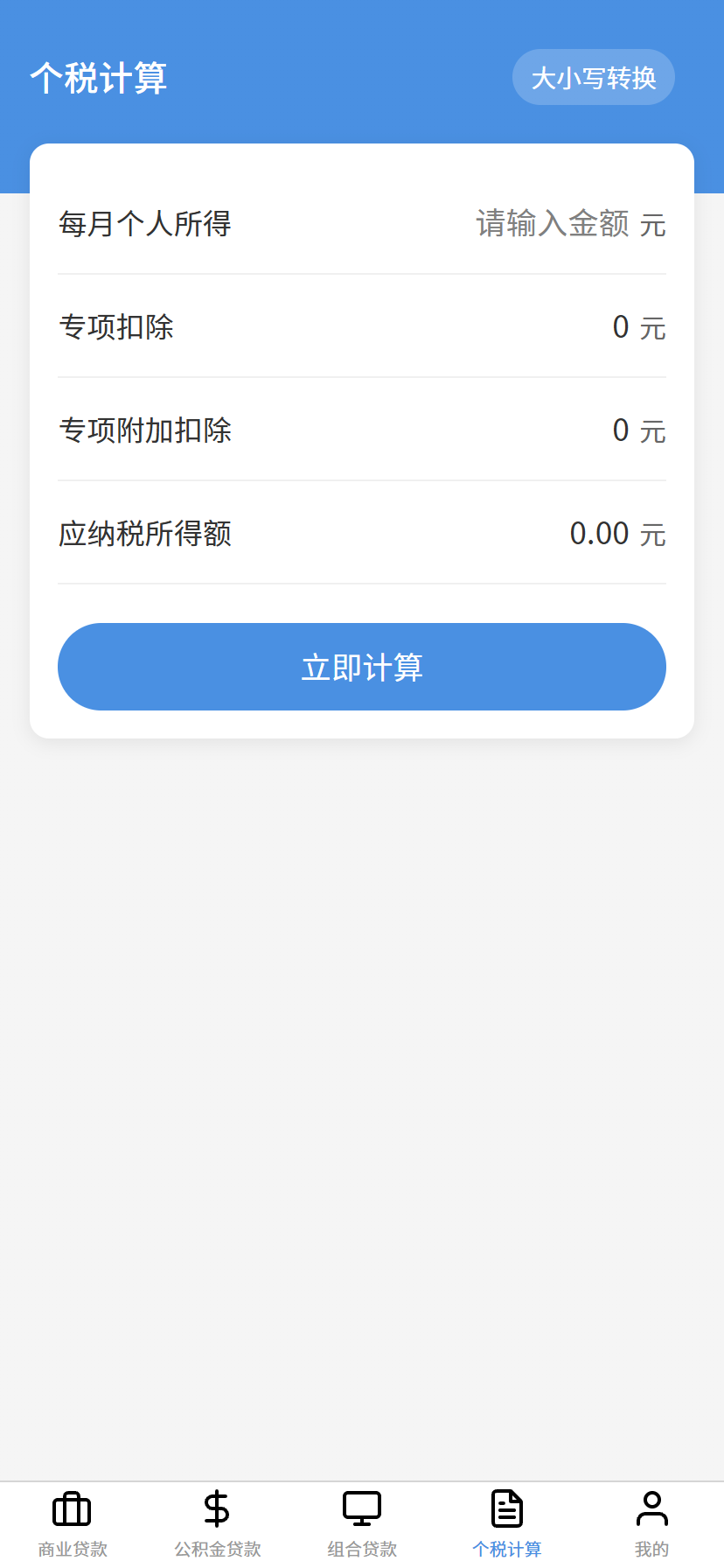The image size is (724, 1568).
Task: Click the 专项附加扣除 value field
Action: [x=621, y=430]
